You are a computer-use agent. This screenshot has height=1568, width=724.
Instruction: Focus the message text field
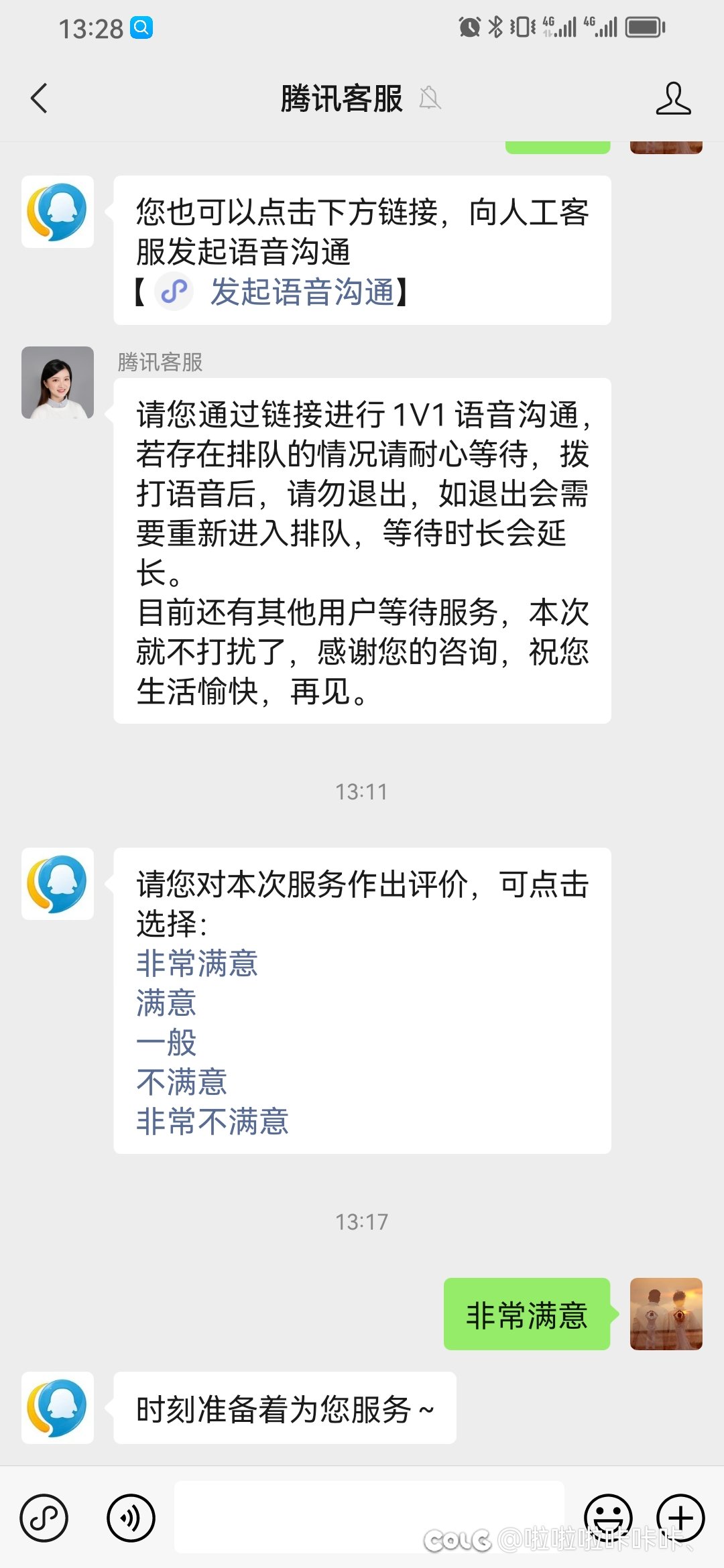click(369, 1517)
